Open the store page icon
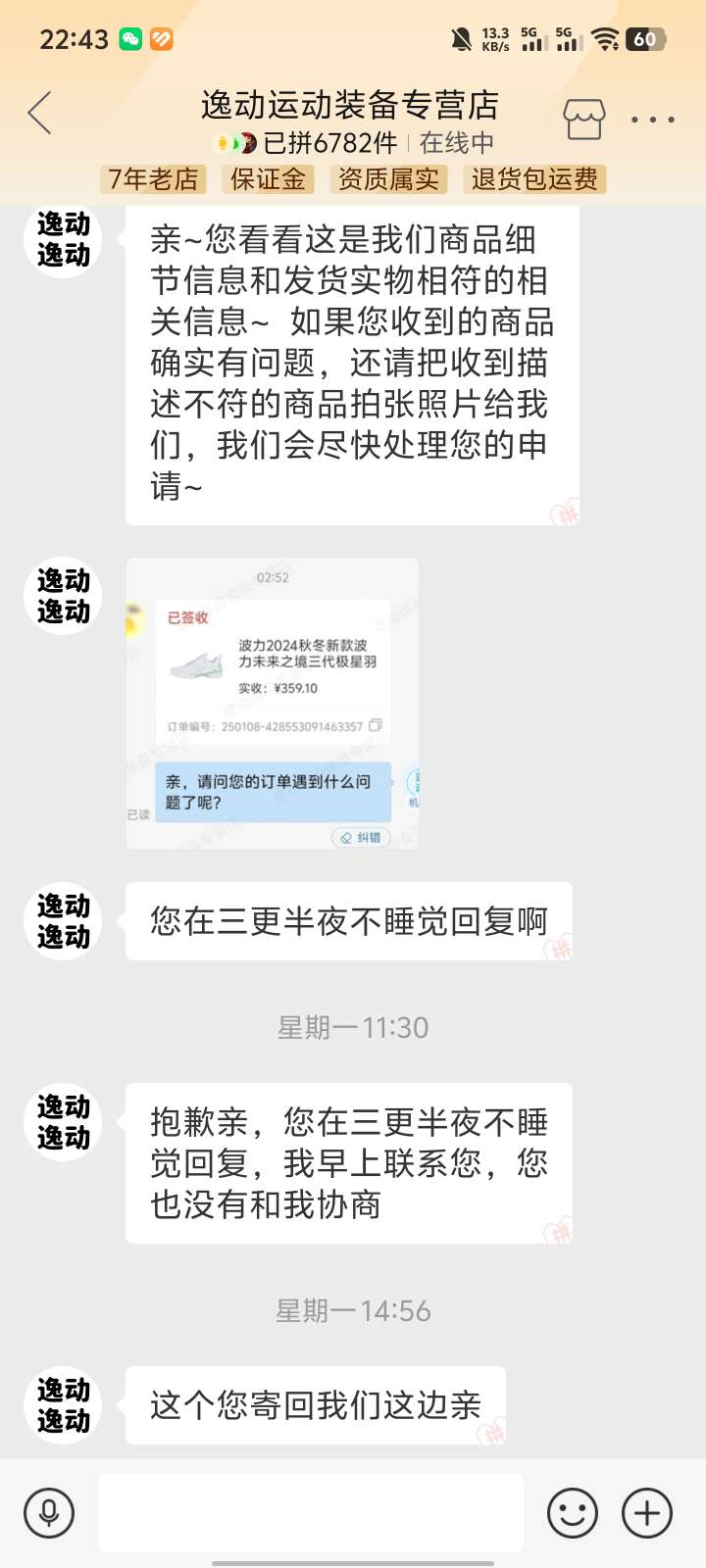706x1568 pixels. [x=583, y=120]
